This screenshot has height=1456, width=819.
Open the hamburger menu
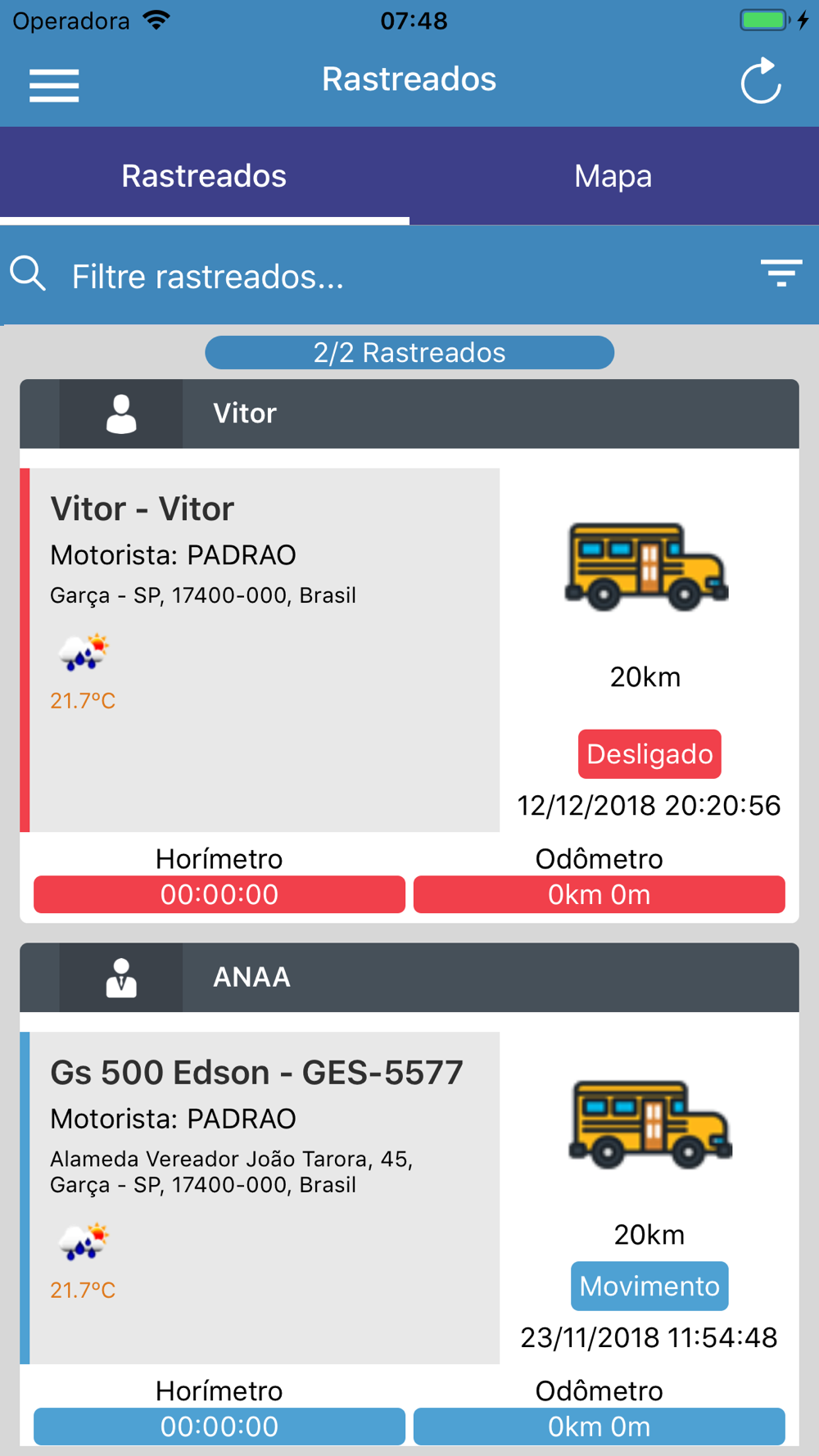[x=54, y=85]
